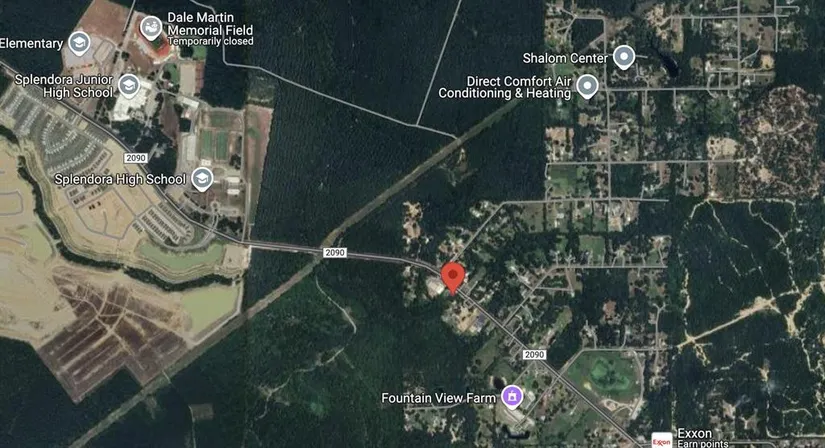This screenshot has height=448, width=825.
Task: Open Dale Martin Memorial Field place marker
Action: click(150, 26)
